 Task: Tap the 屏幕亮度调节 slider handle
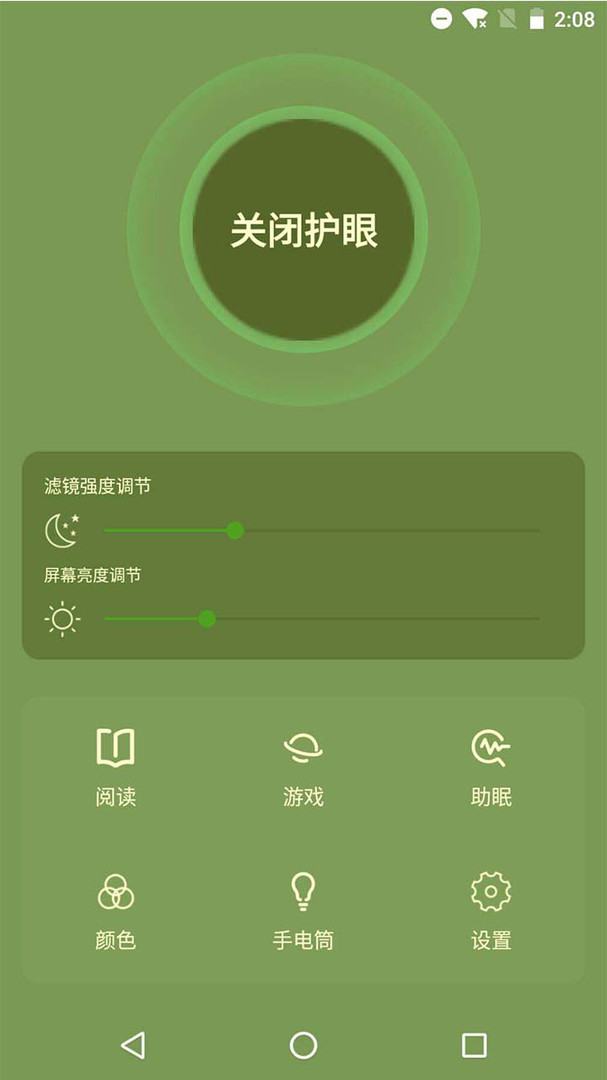pyautogui.click(x=207, y=619)
